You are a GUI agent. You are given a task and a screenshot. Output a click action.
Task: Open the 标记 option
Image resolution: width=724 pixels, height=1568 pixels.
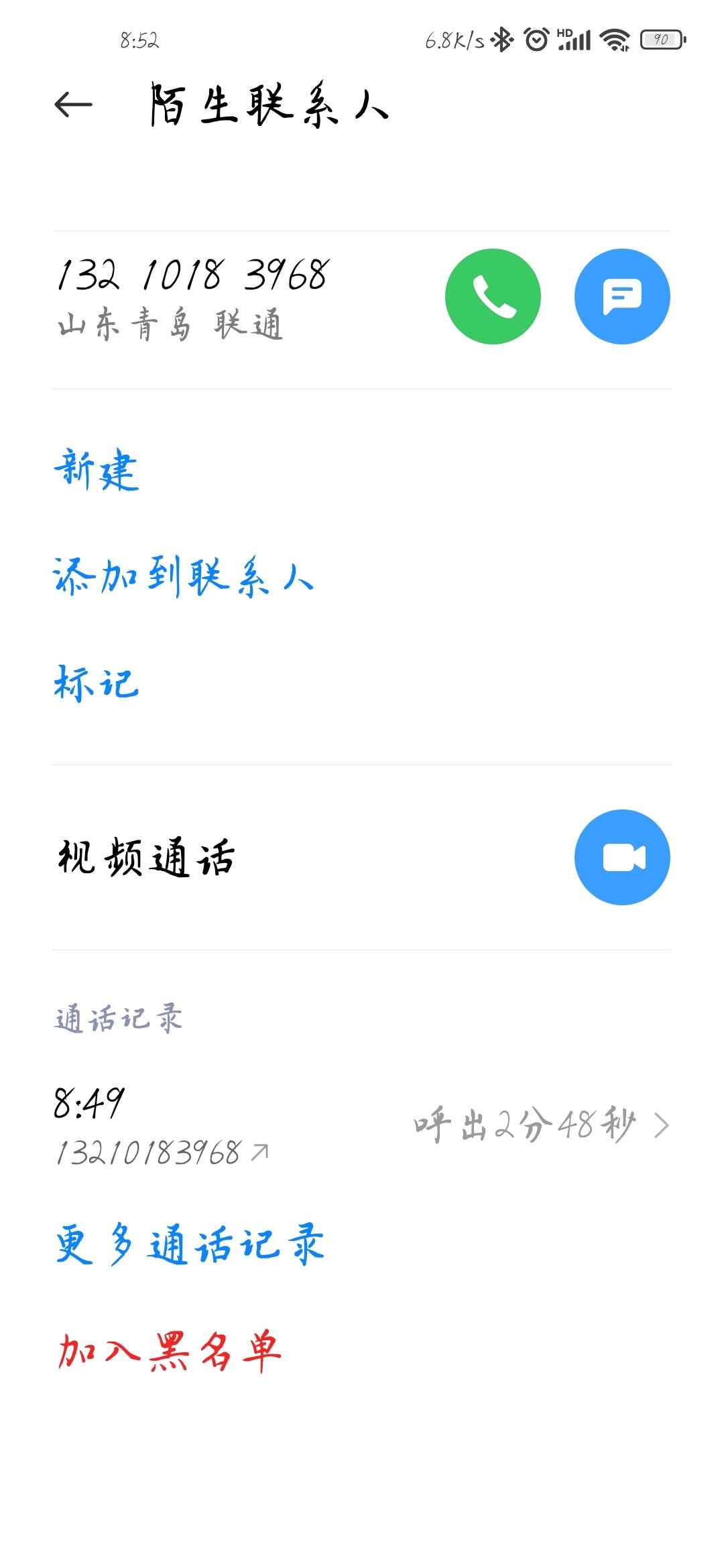[97, 683]
